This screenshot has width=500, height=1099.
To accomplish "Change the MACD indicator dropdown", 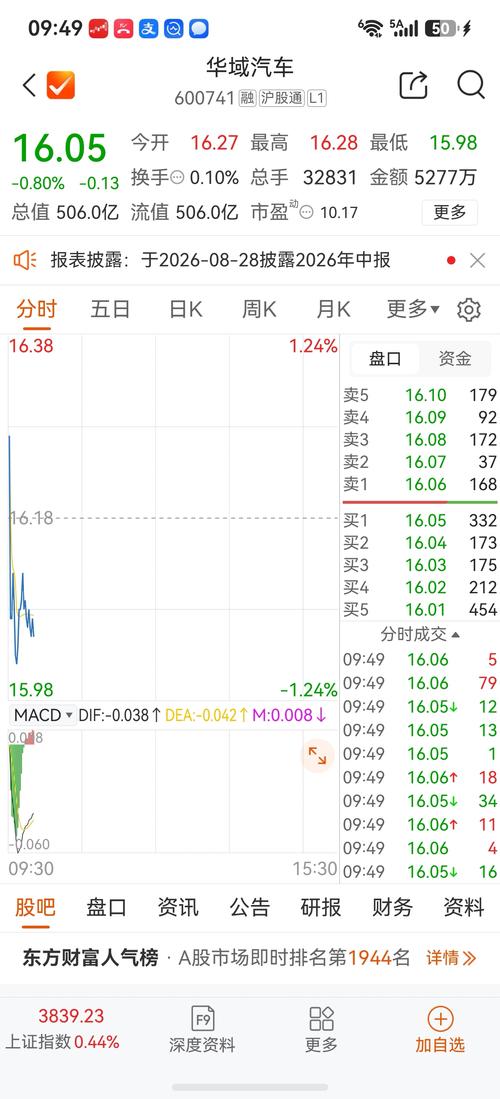I will pos(43,716).
